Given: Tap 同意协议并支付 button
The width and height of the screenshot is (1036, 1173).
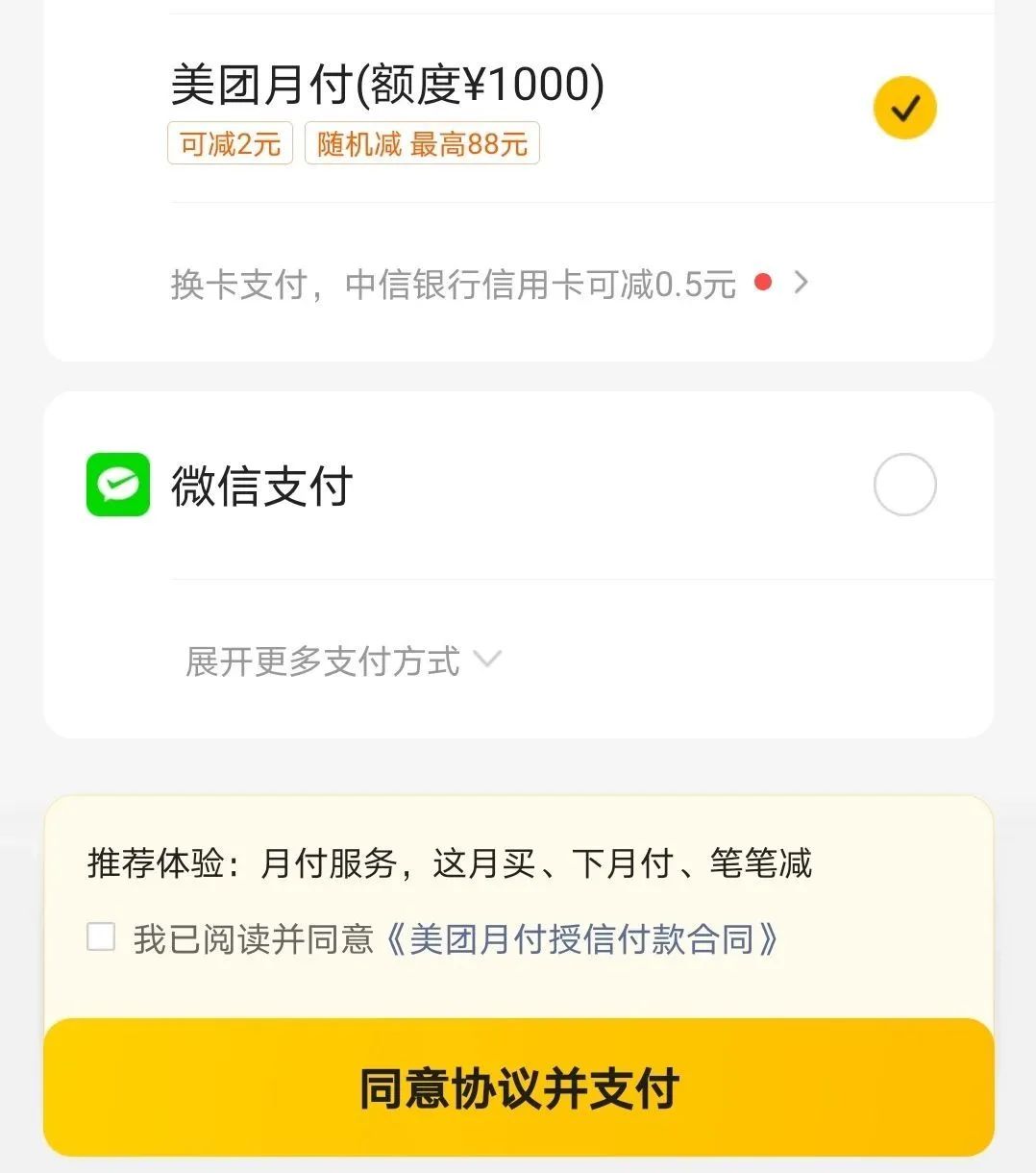Looking at the screenshot, I should point(519,1087).
